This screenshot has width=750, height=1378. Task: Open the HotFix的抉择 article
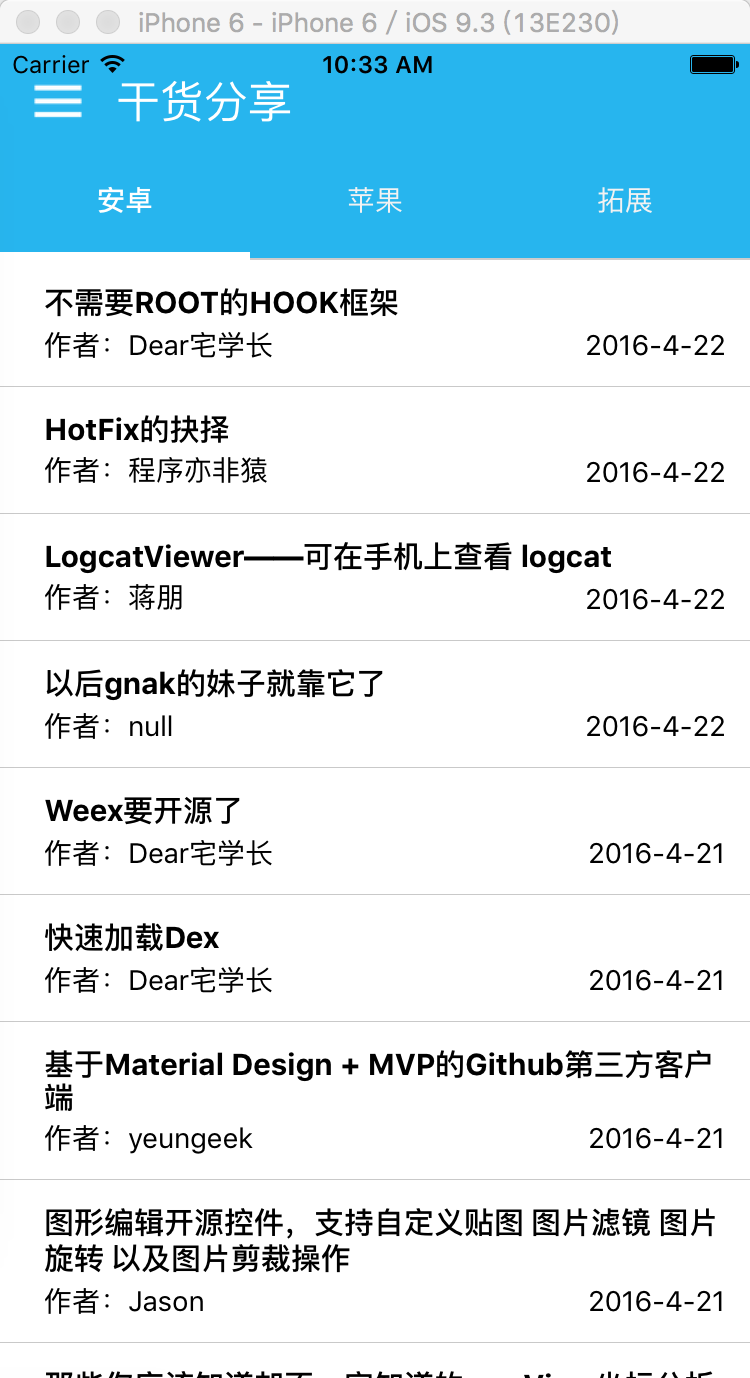[x=137, y=429]
